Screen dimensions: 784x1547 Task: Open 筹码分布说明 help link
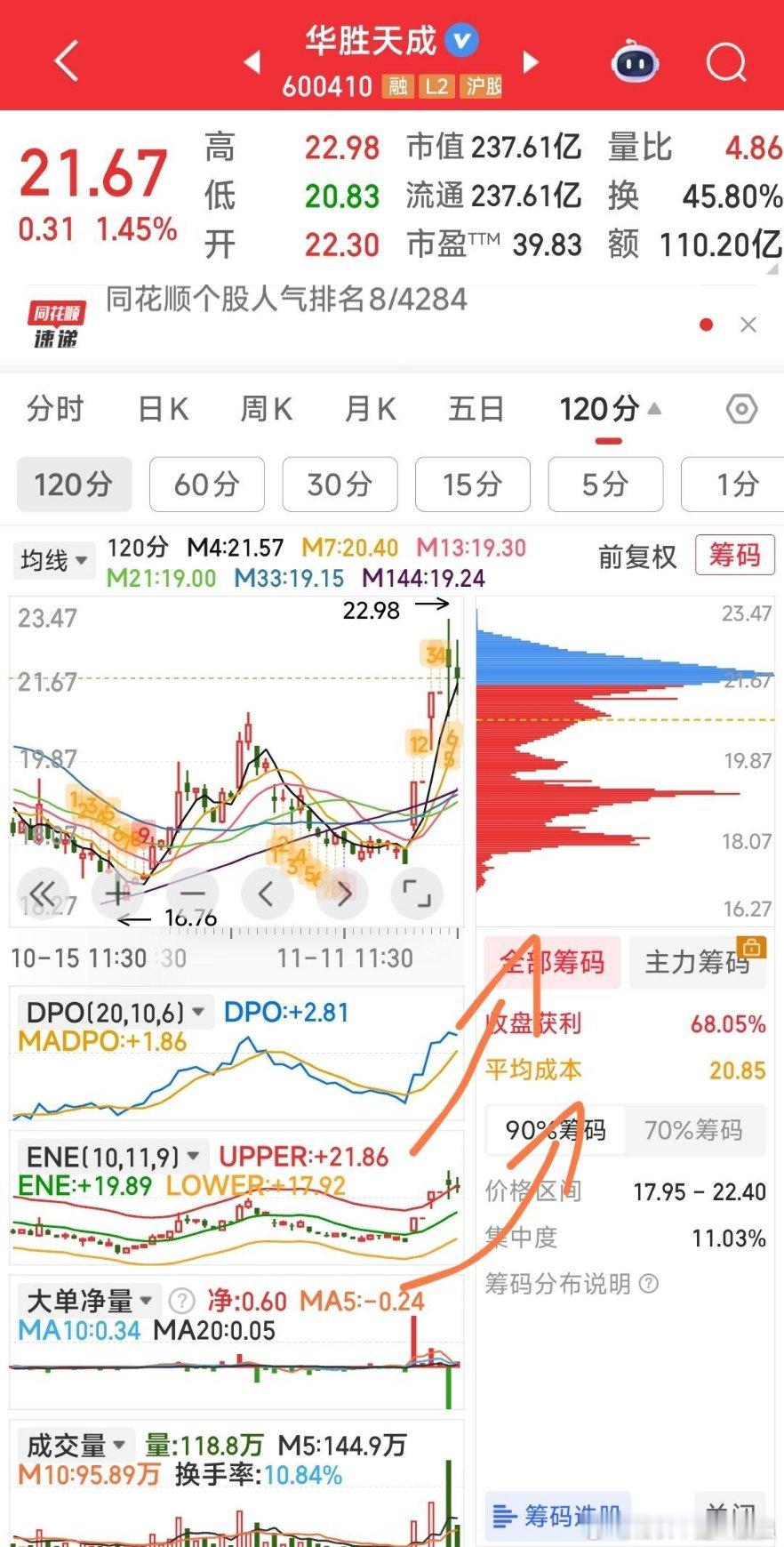[x=572, y=1284]
